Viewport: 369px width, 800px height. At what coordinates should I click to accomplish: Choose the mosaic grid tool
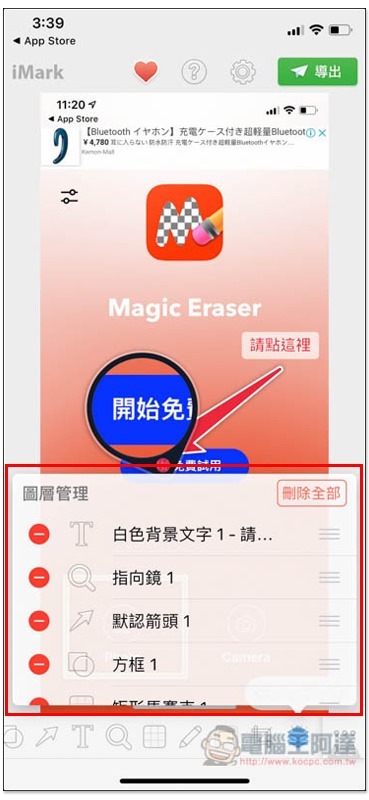[154, 737]
